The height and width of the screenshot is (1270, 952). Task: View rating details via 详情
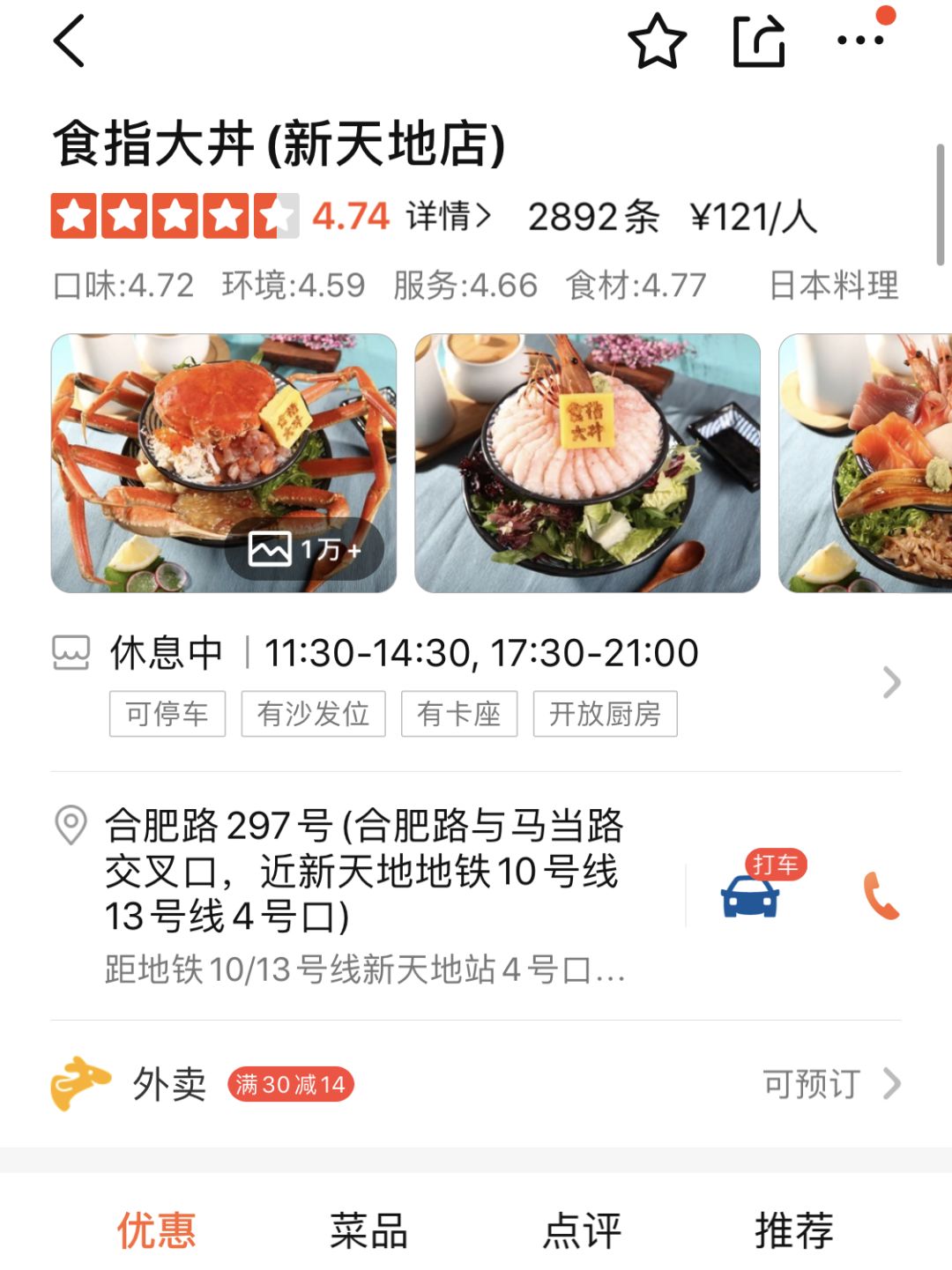(x=448, y=216)
